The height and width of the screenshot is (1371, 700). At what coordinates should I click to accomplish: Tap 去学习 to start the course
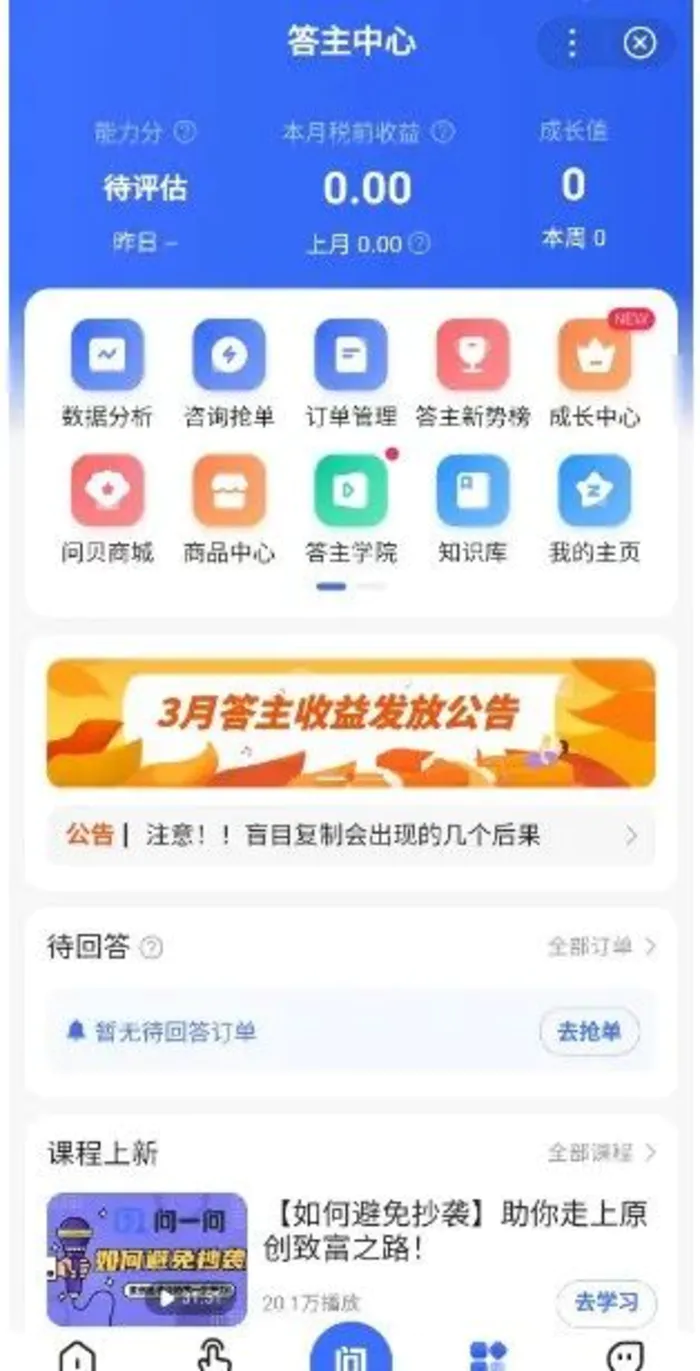606,1303
